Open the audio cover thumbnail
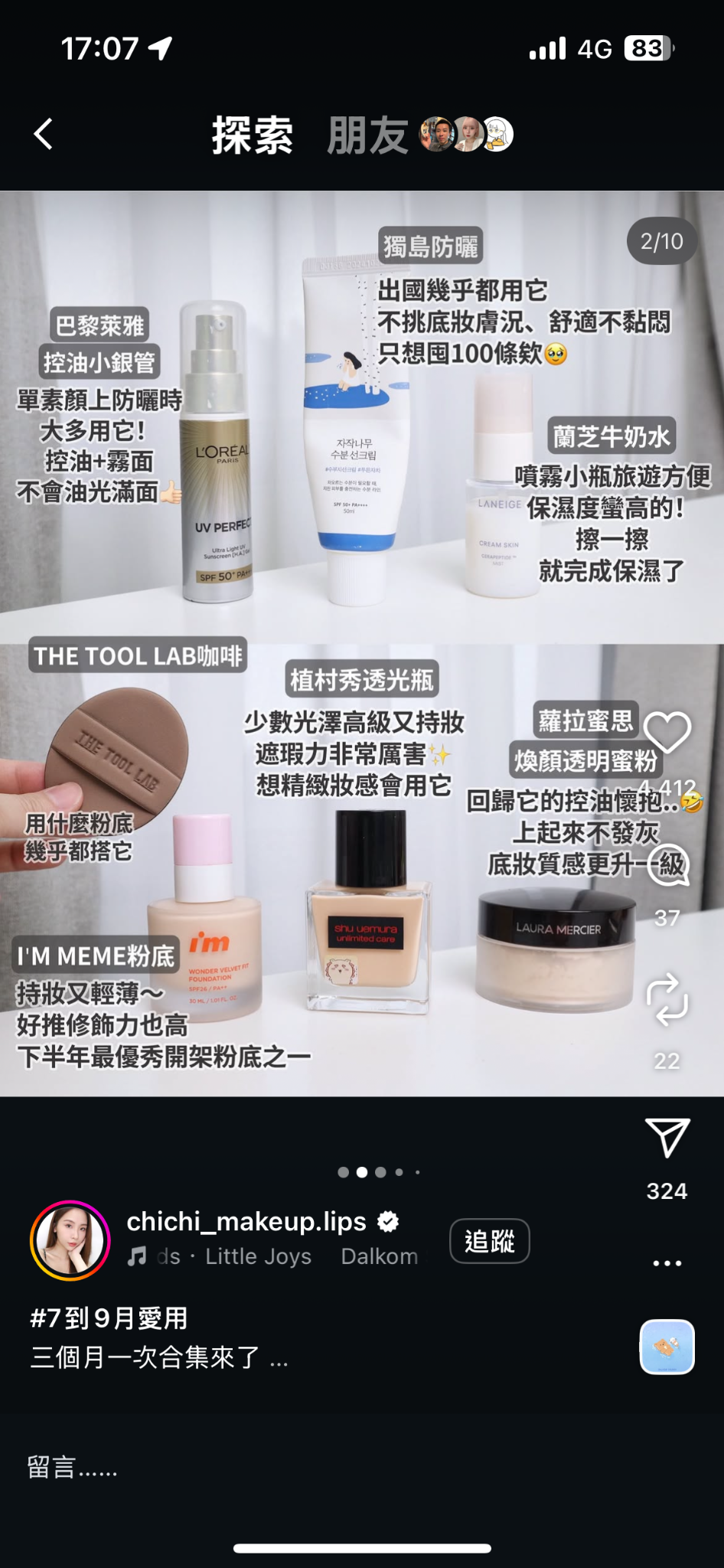Screen dimensions: 724x1568 coord(667,1347)
